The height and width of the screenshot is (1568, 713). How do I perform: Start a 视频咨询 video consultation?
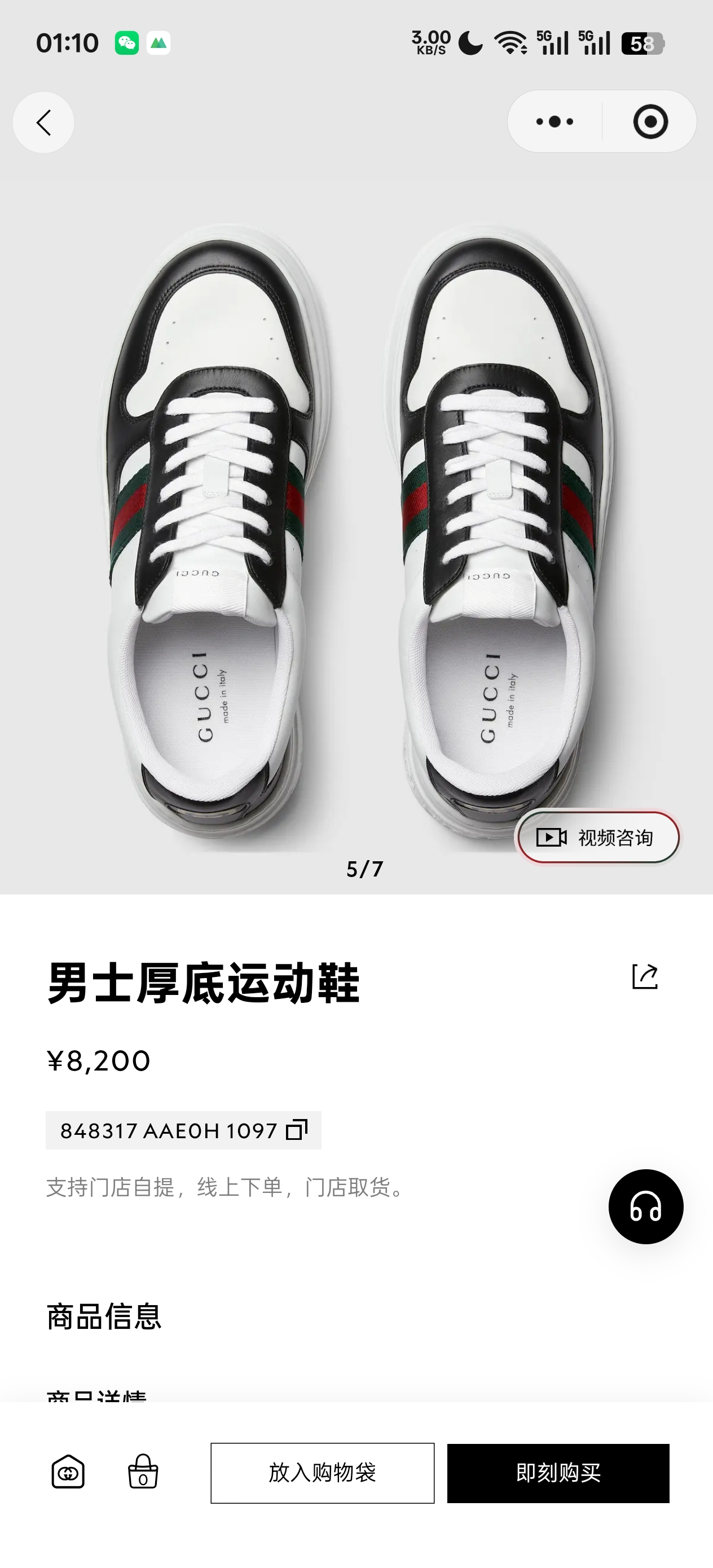tap(600, 837)
